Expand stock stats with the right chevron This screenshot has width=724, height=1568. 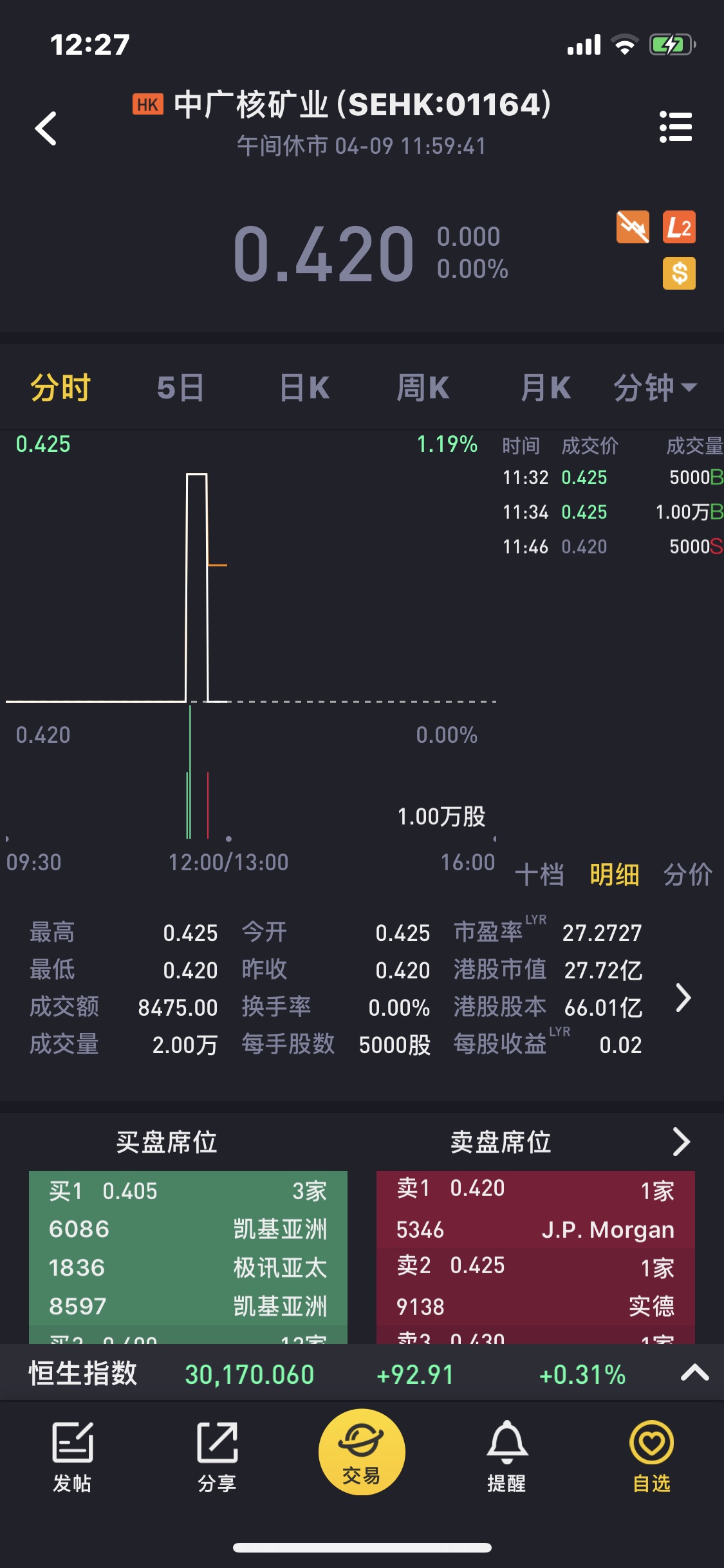[x=683, y=998]
